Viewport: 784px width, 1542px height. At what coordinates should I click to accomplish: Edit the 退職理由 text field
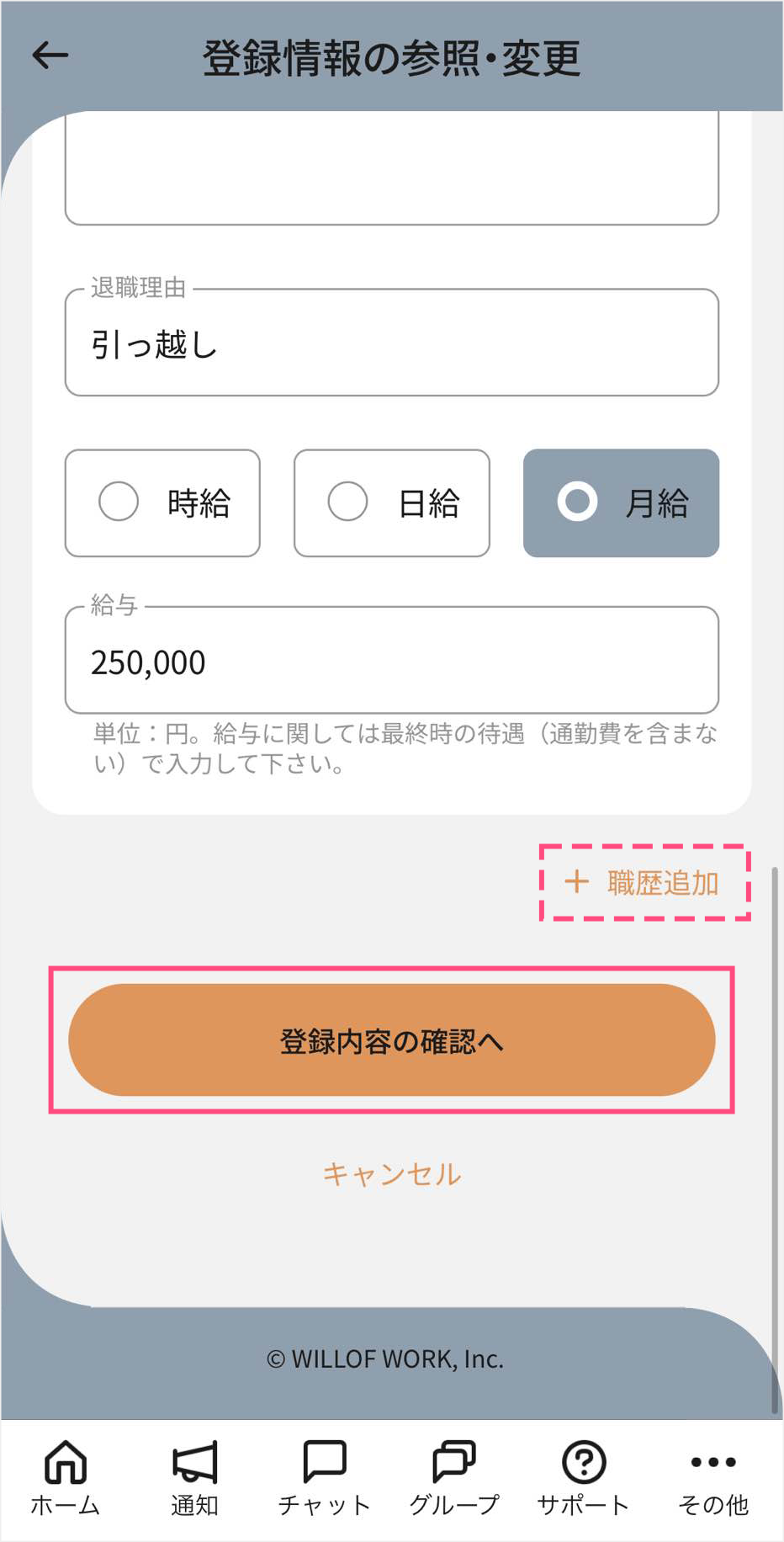point(391,343)
